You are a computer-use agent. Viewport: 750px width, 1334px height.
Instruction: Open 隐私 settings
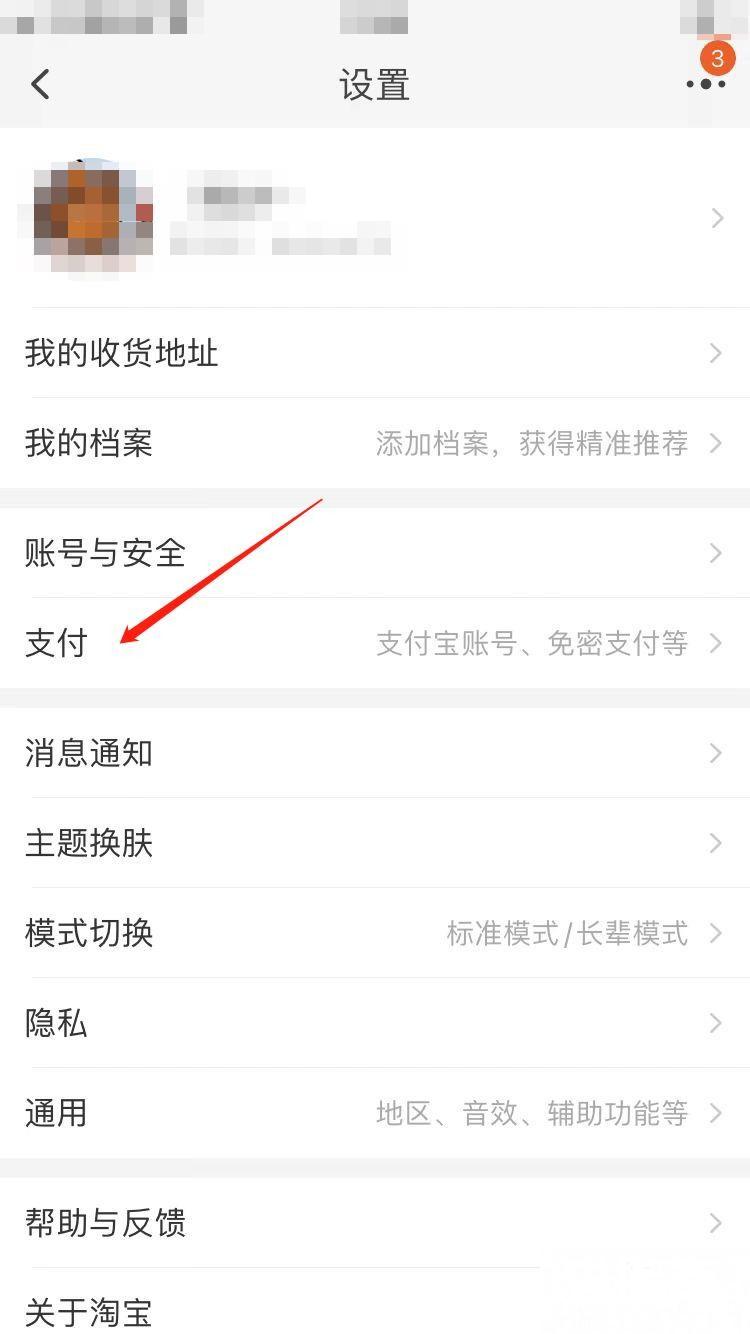[375, 1023]
